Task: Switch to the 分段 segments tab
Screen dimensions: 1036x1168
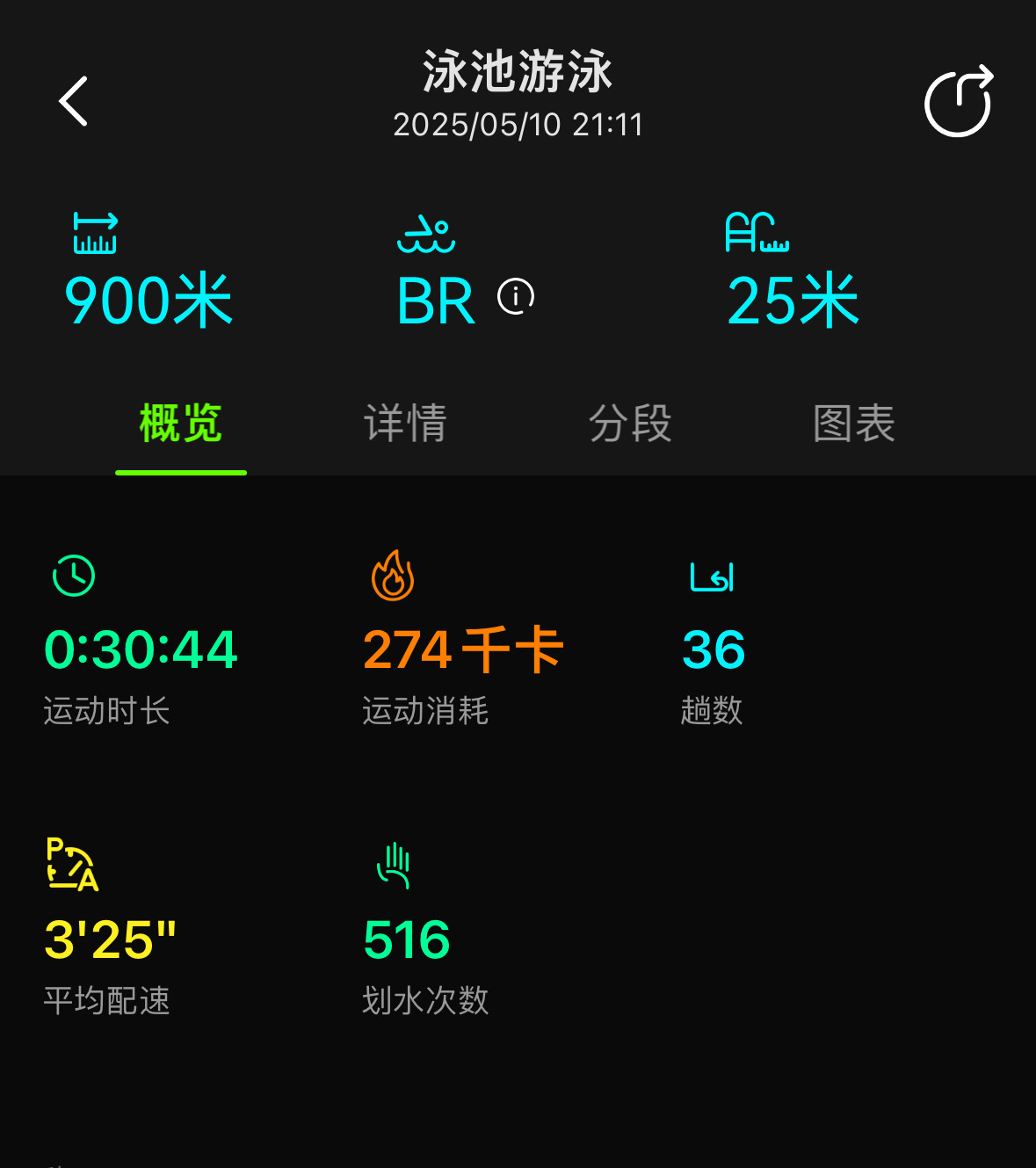Action: [x=630, y=424]
